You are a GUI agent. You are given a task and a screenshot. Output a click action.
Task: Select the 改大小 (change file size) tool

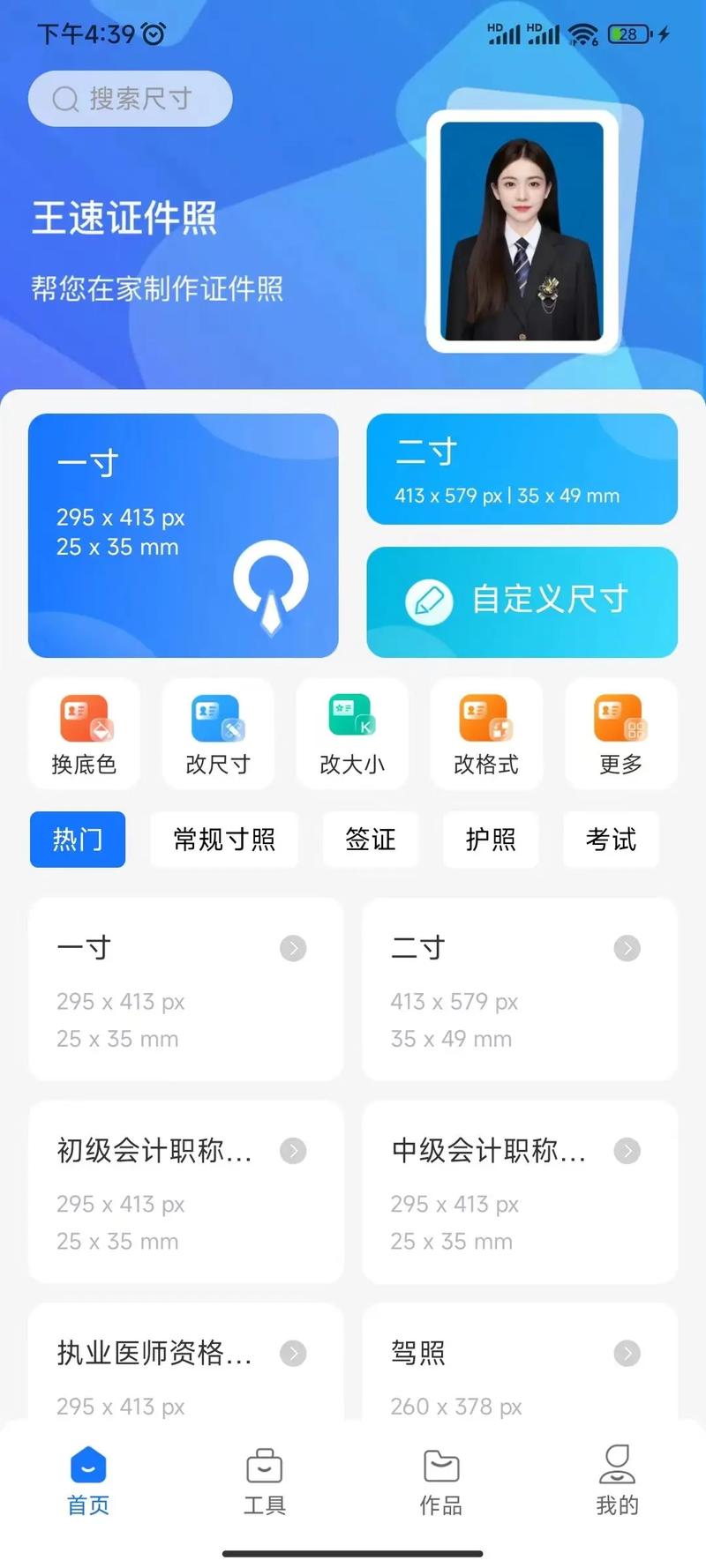pyautogui.click(x=352, y=734)
